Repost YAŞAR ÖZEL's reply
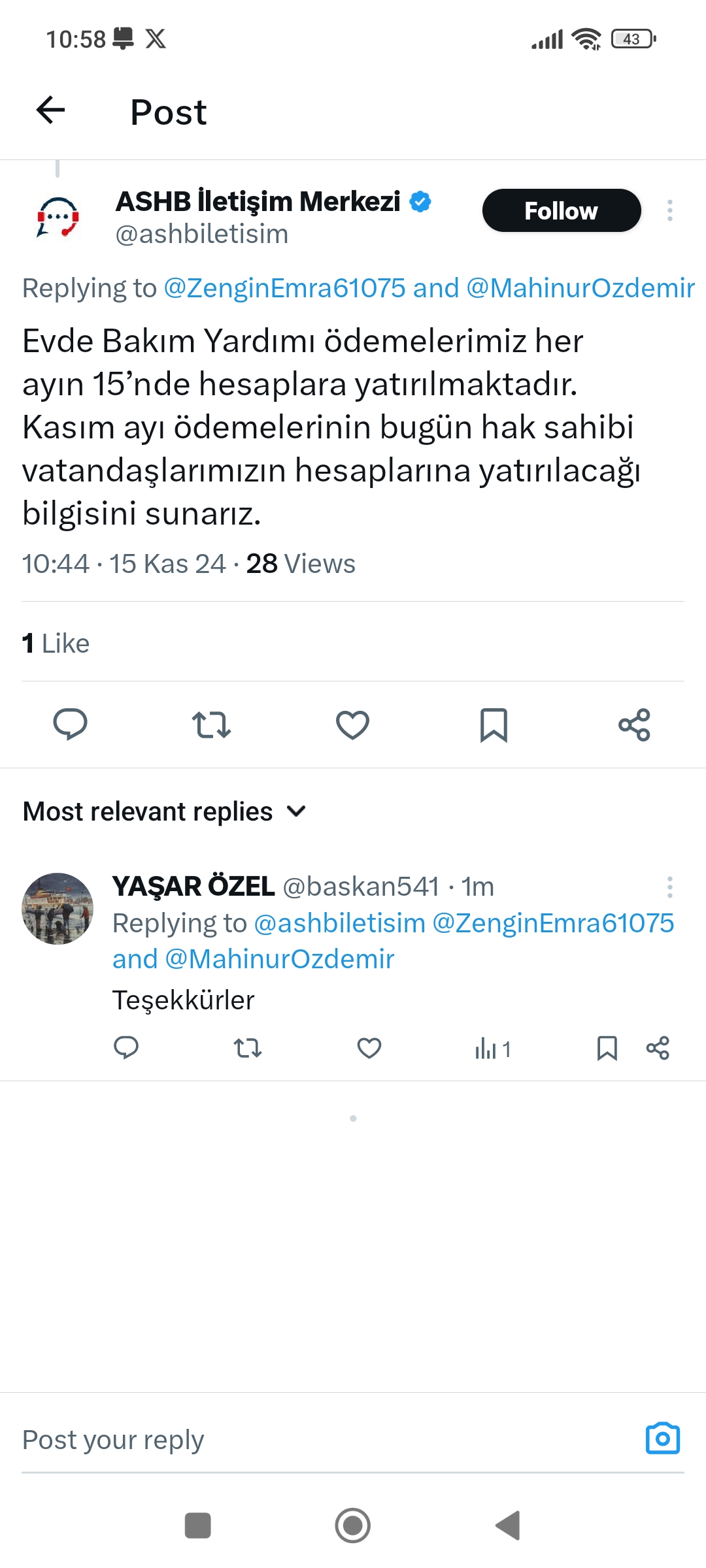 pyautogui.click(x=248, y=1048)
